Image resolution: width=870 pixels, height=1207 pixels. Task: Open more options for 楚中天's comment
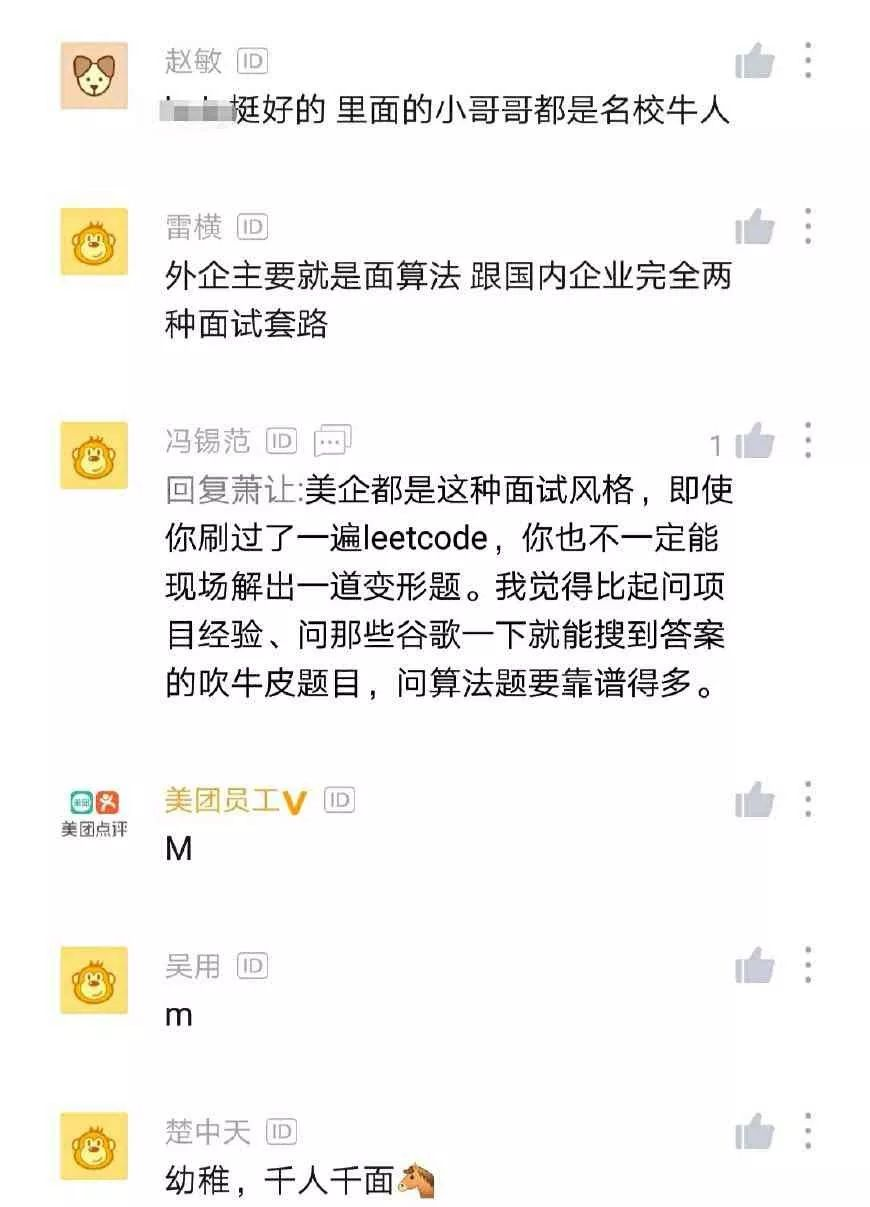click(808, 1132)
